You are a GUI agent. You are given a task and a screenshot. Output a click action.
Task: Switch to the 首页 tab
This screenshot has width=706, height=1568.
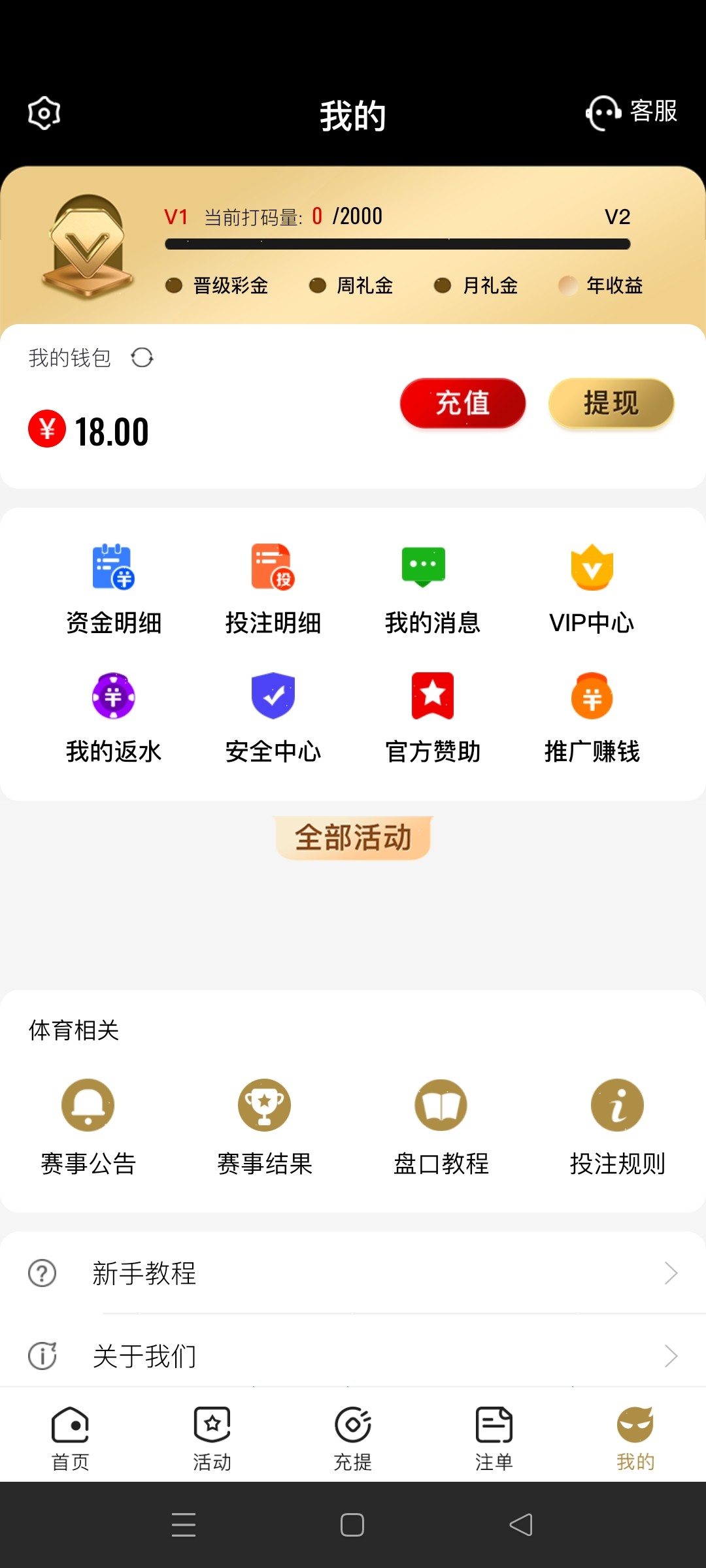(x=71, y=1439)
